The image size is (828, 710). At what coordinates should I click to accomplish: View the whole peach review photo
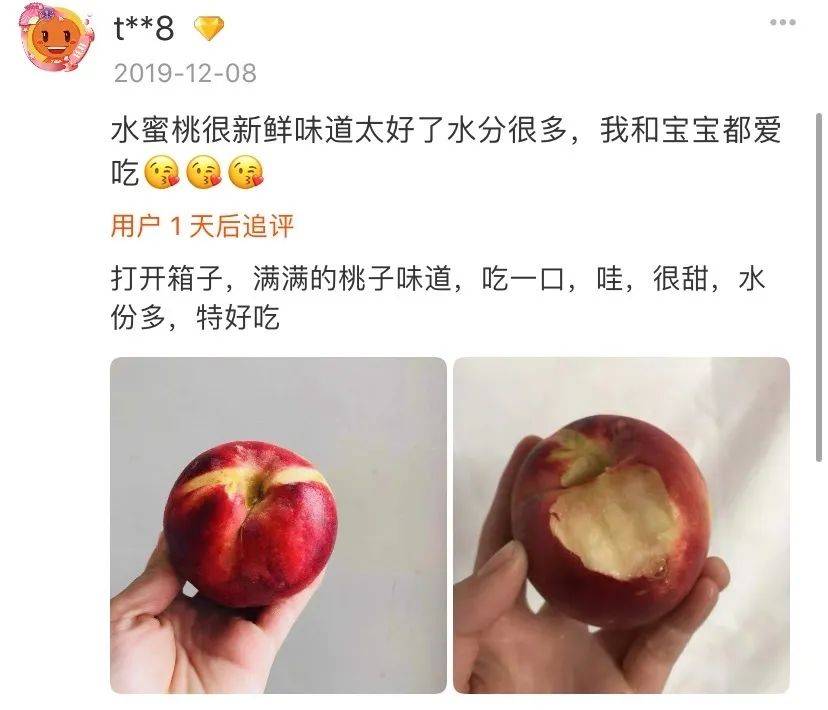pyautogui.click(x=278, y=525)
